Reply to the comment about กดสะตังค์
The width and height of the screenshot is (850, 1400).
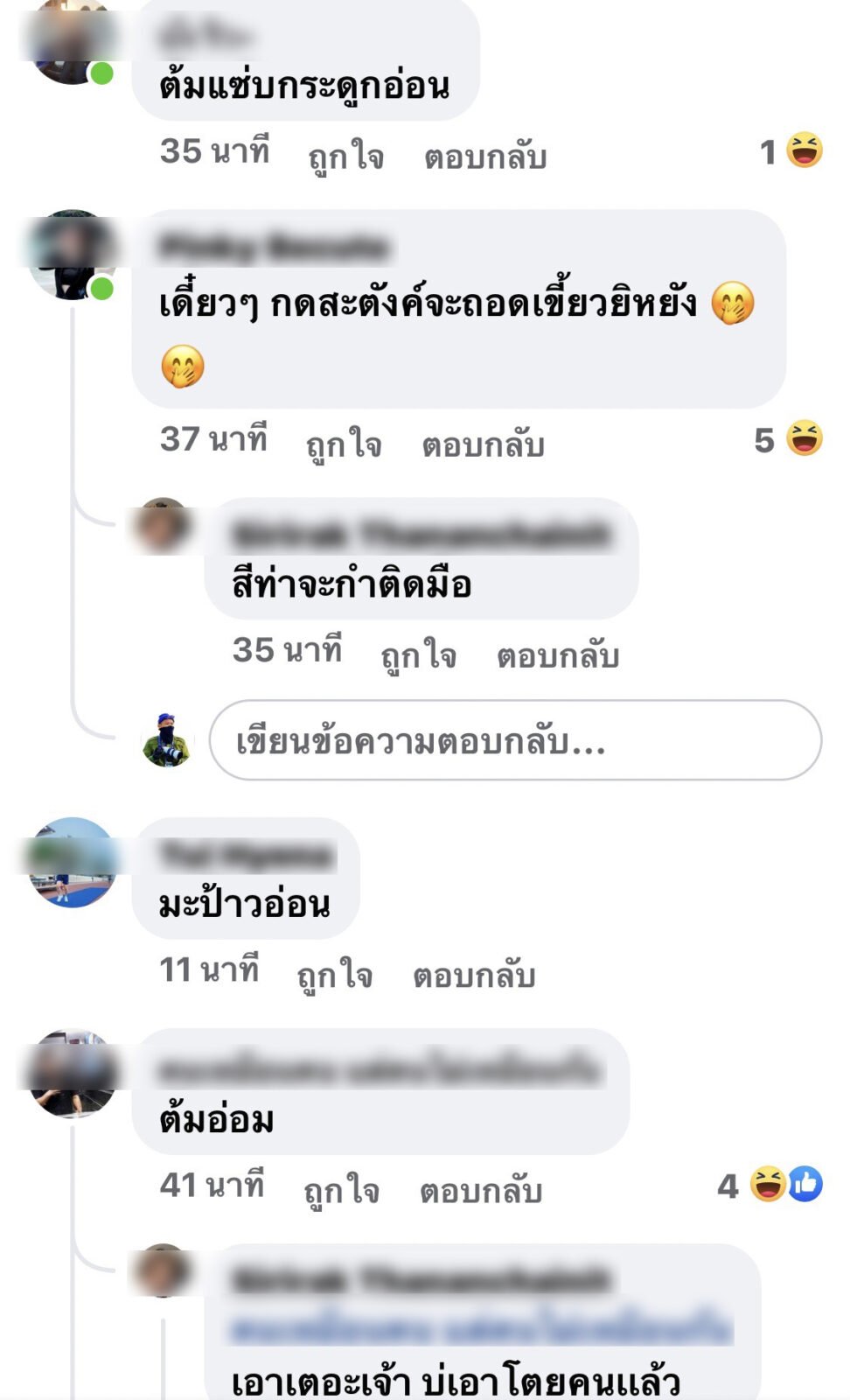[x=483, y=444]
